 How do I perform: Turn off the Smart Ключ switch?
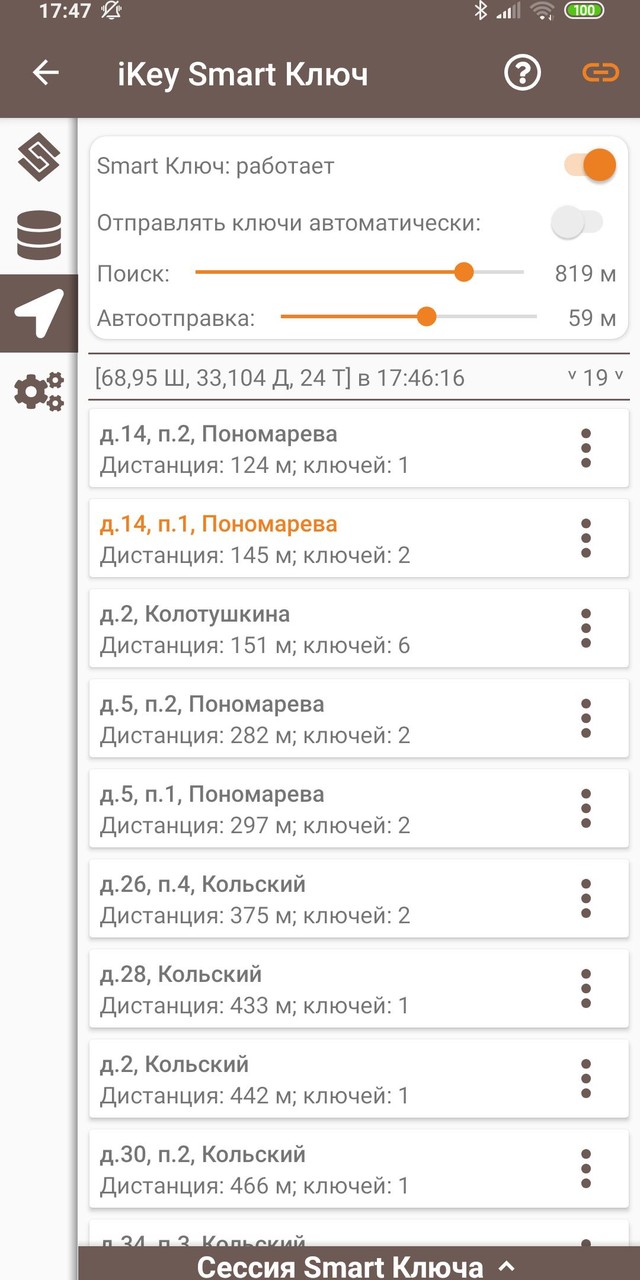590,165
